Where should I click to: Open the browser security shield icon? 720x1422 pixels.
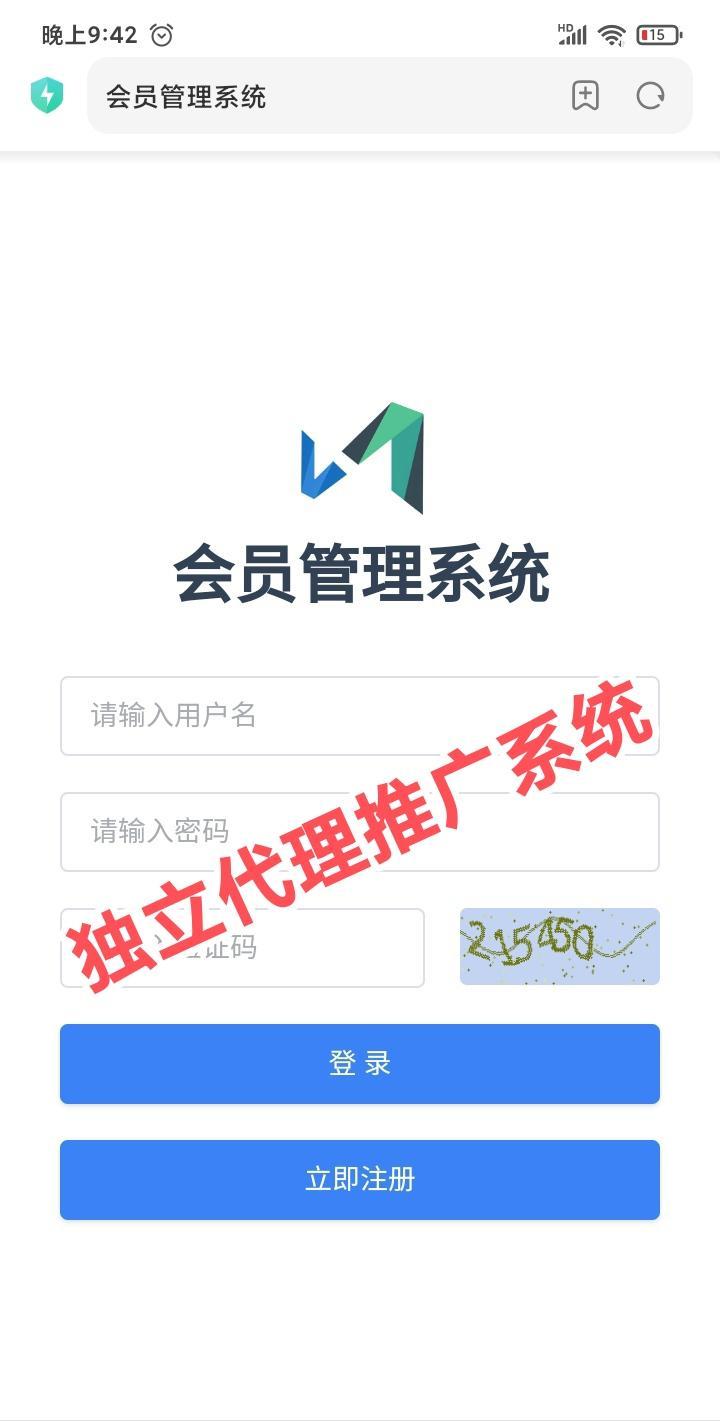pyautogui.click(x=47, y=96)
